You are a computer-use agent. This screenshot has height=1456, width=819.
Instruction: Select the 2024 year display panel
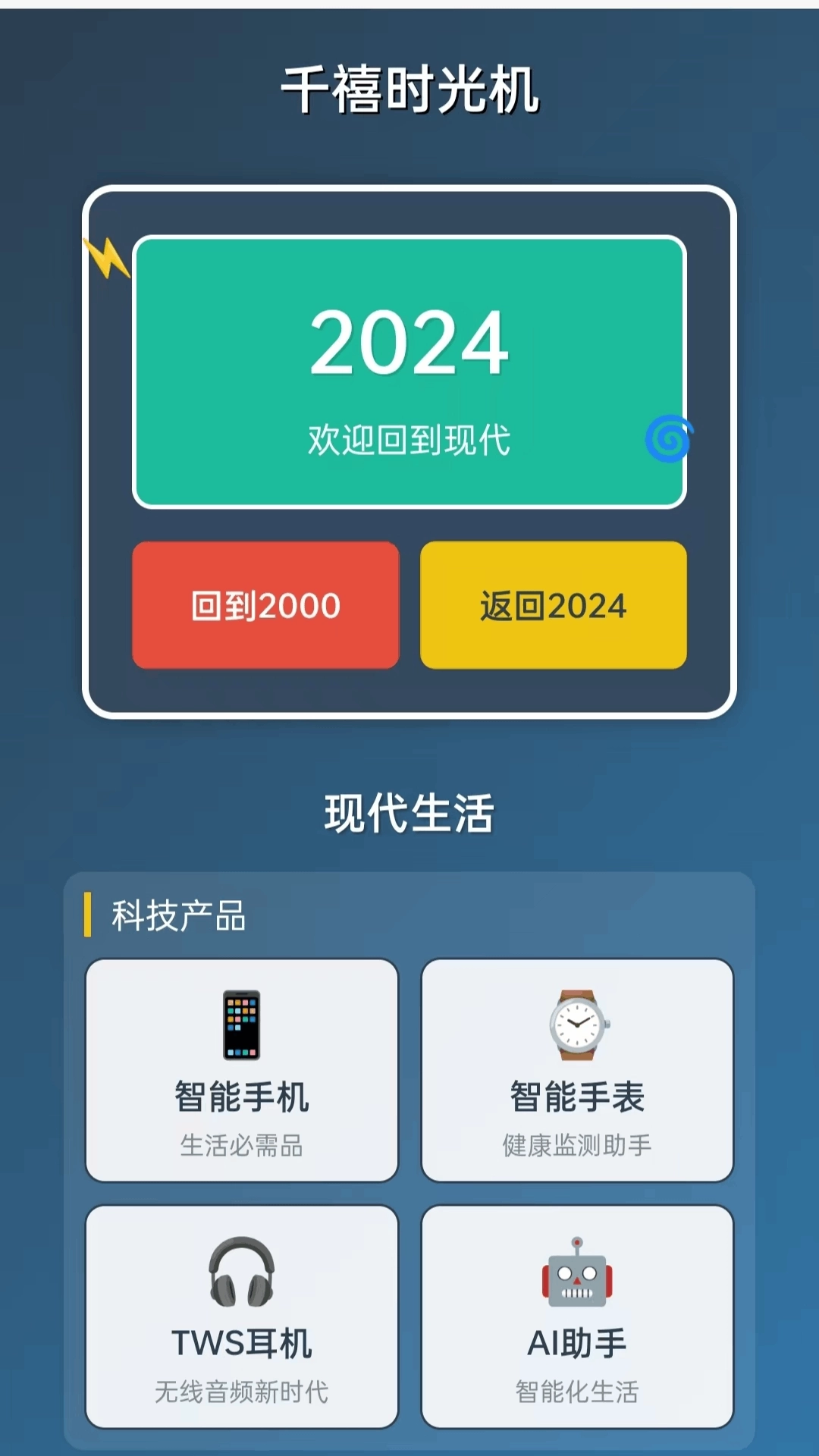coord(409,372)
